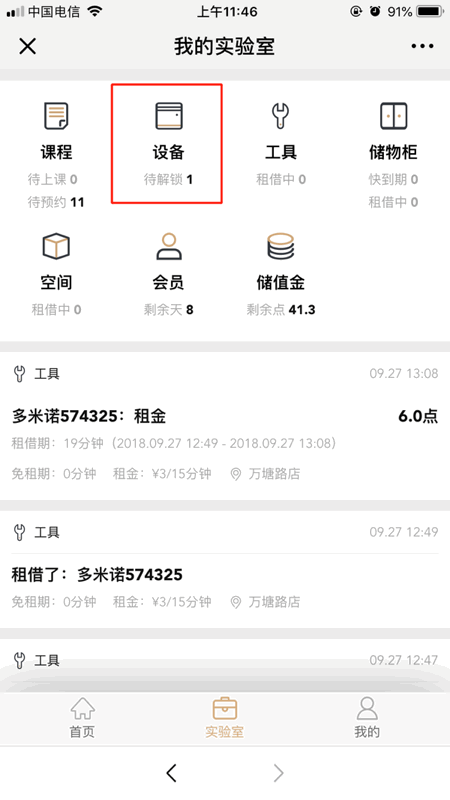450x800 pixels.
Task: Open the 课程 section
Action: coord(56,155)
